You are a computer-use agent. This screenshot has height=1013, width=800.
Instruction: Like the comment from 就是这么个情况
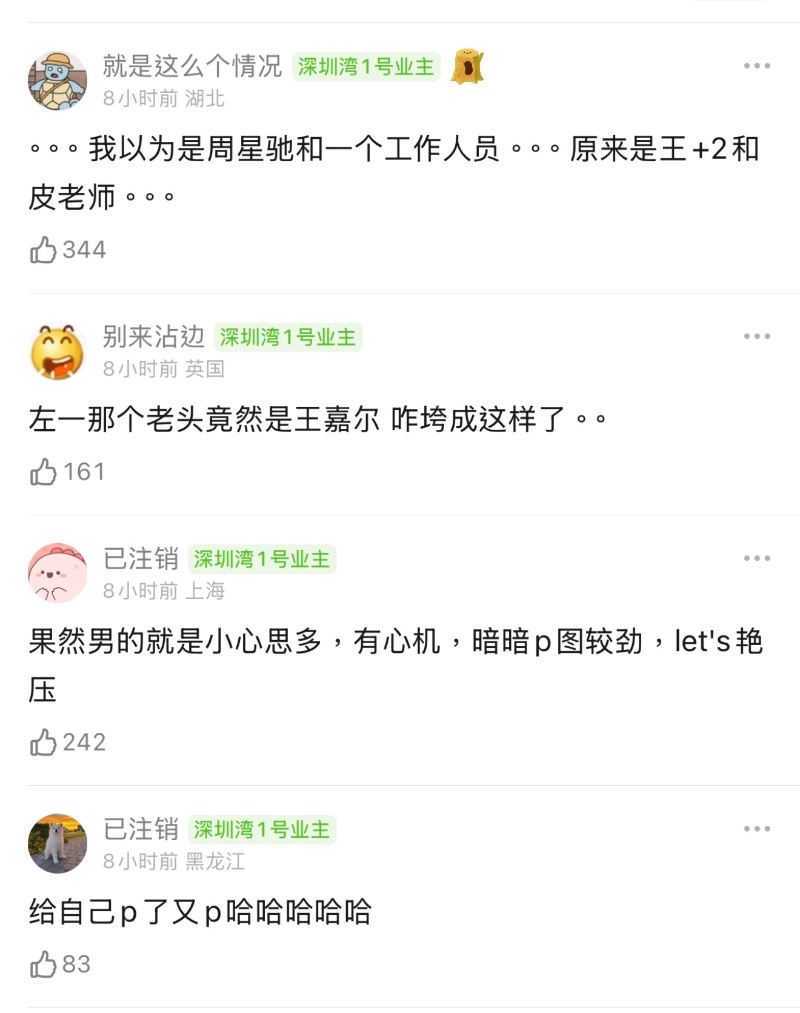(44, 249)
